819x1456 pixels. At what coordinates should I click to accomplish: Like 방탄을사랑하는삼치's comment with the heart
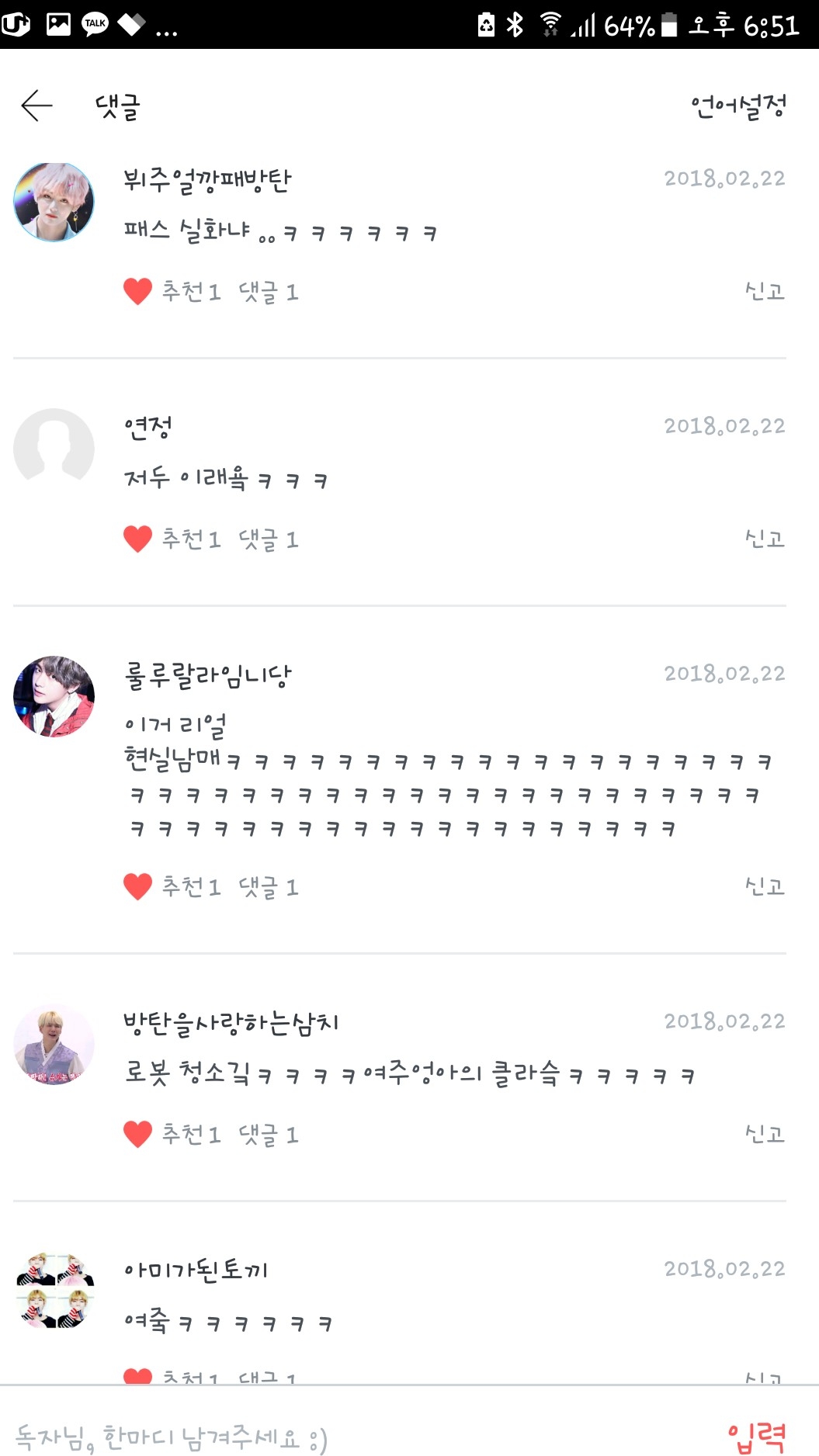137,1135
